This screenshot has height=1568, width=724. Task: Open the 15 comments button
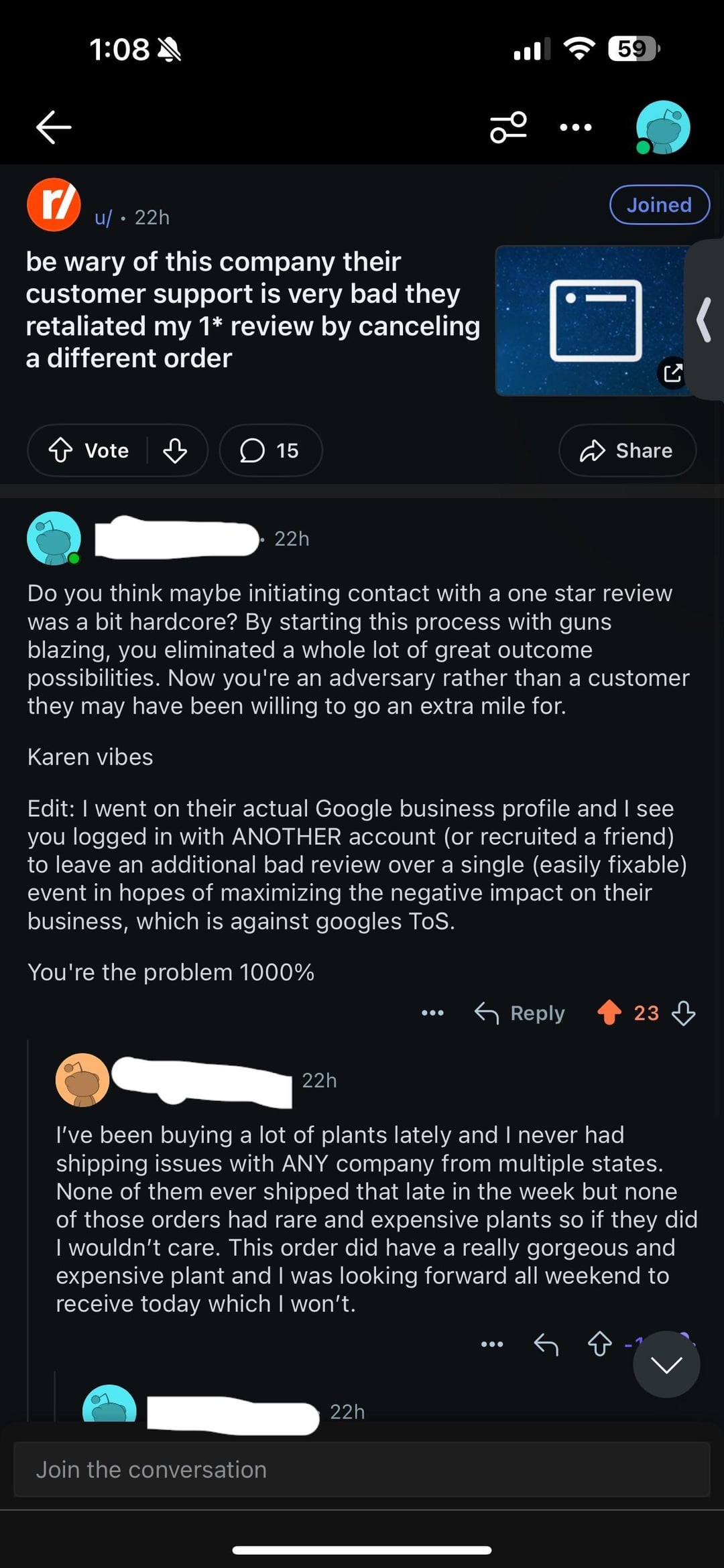pos(271,450)
